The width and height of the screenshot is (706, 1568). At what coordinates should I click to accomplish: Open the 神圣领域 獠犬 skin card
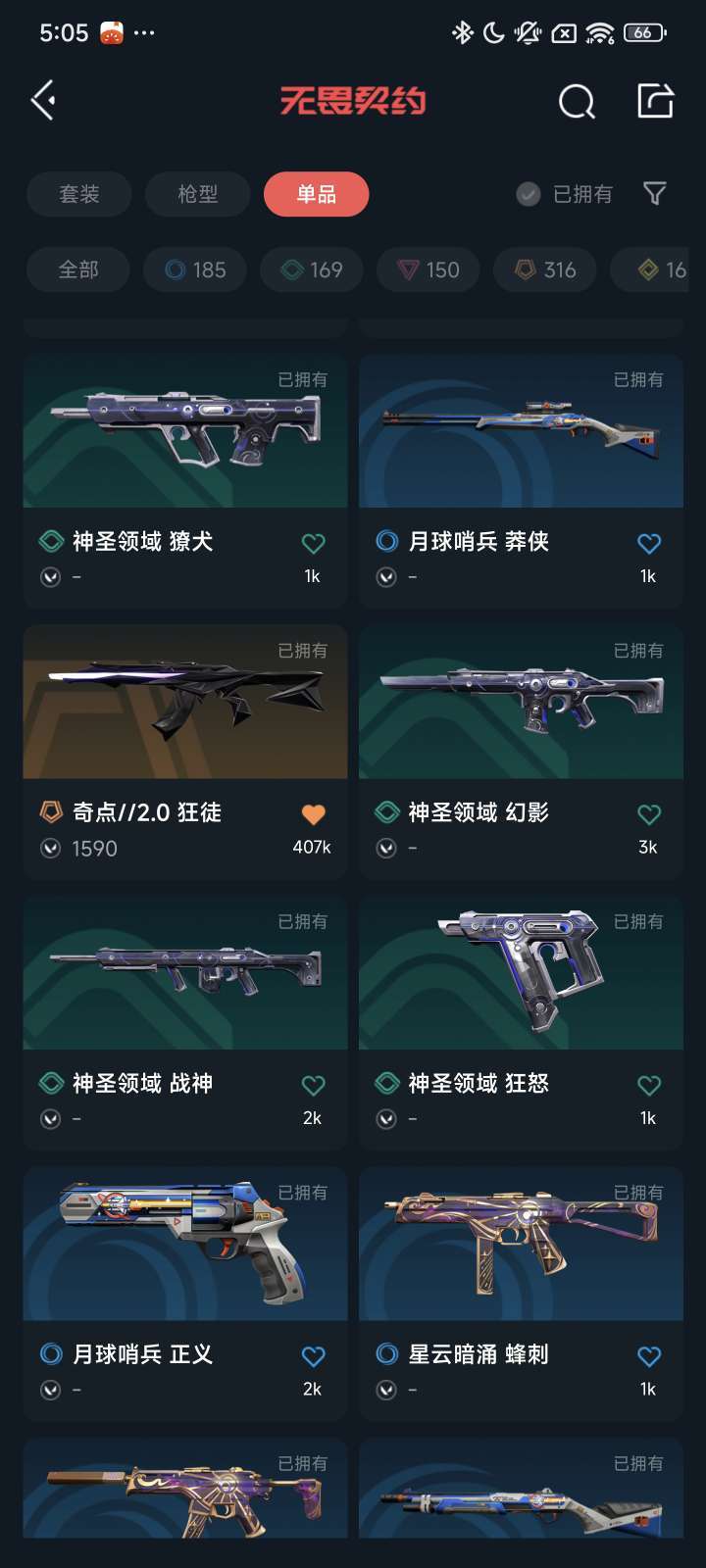185,433
